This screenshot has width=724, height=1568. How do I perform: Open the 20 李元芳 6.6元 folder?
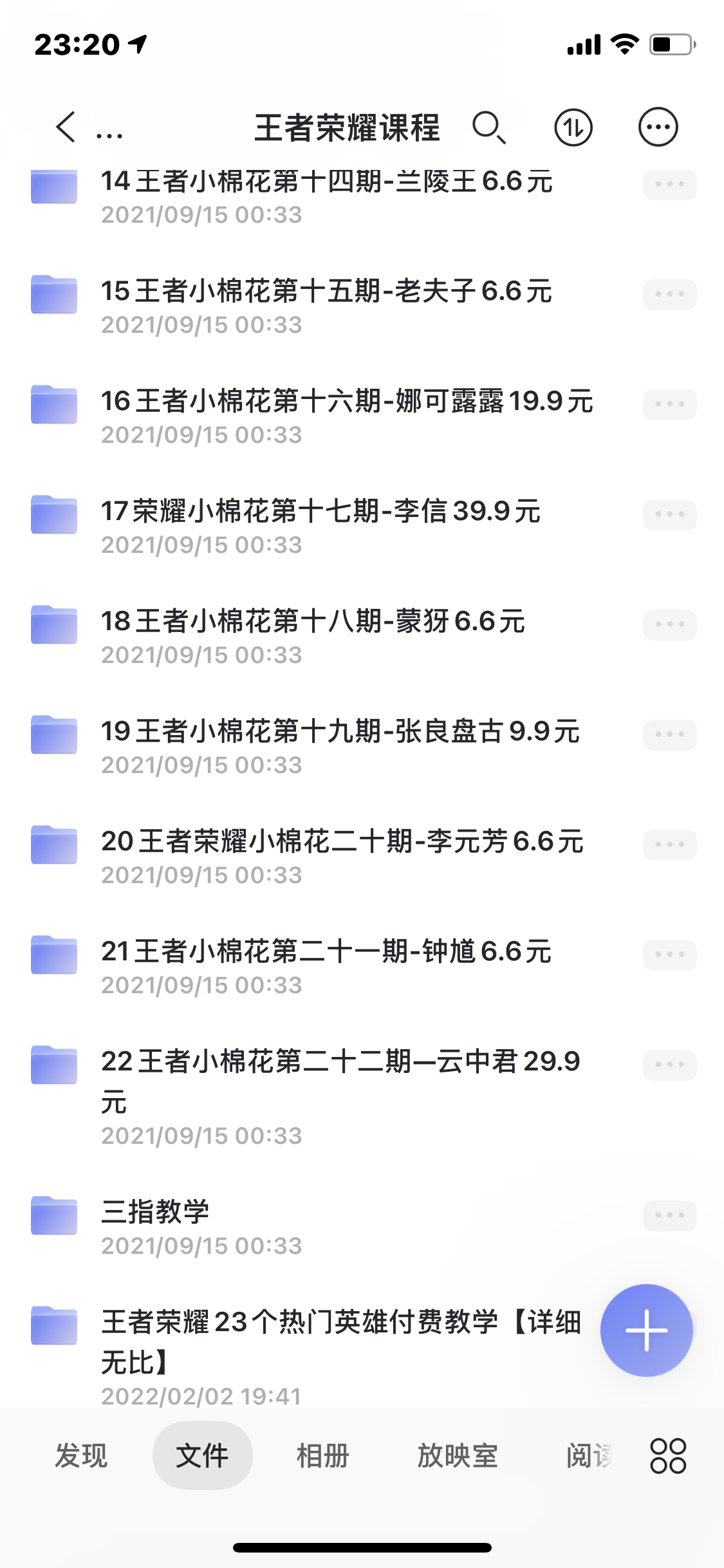tap(342, 842)
